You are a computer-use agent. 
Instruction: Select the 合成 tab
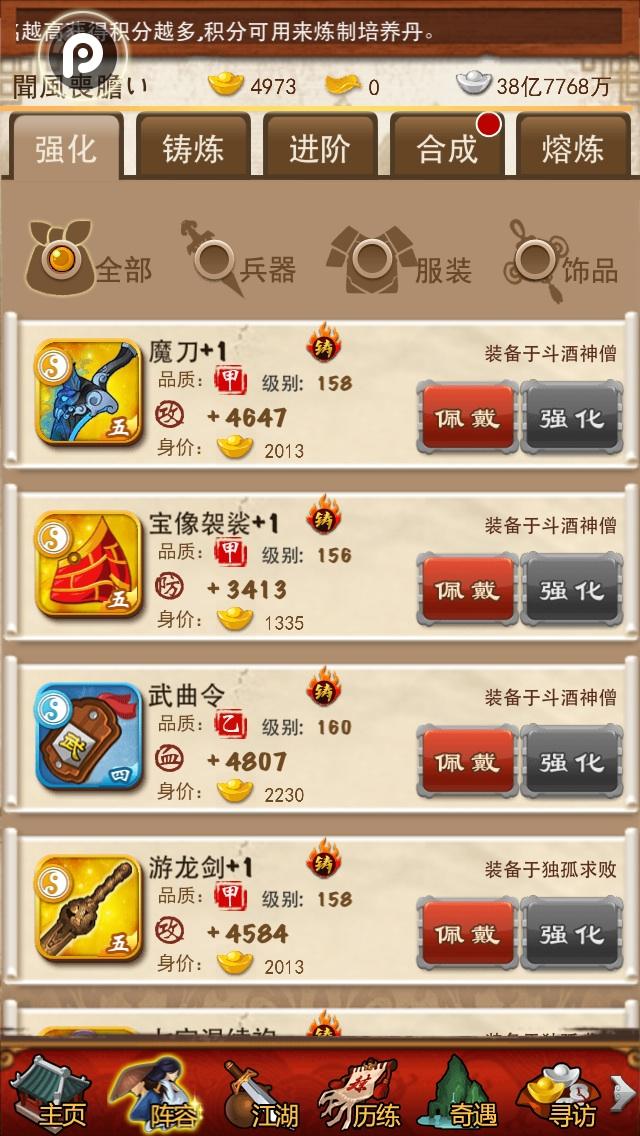pyautogui.click(x=446, y=148)
